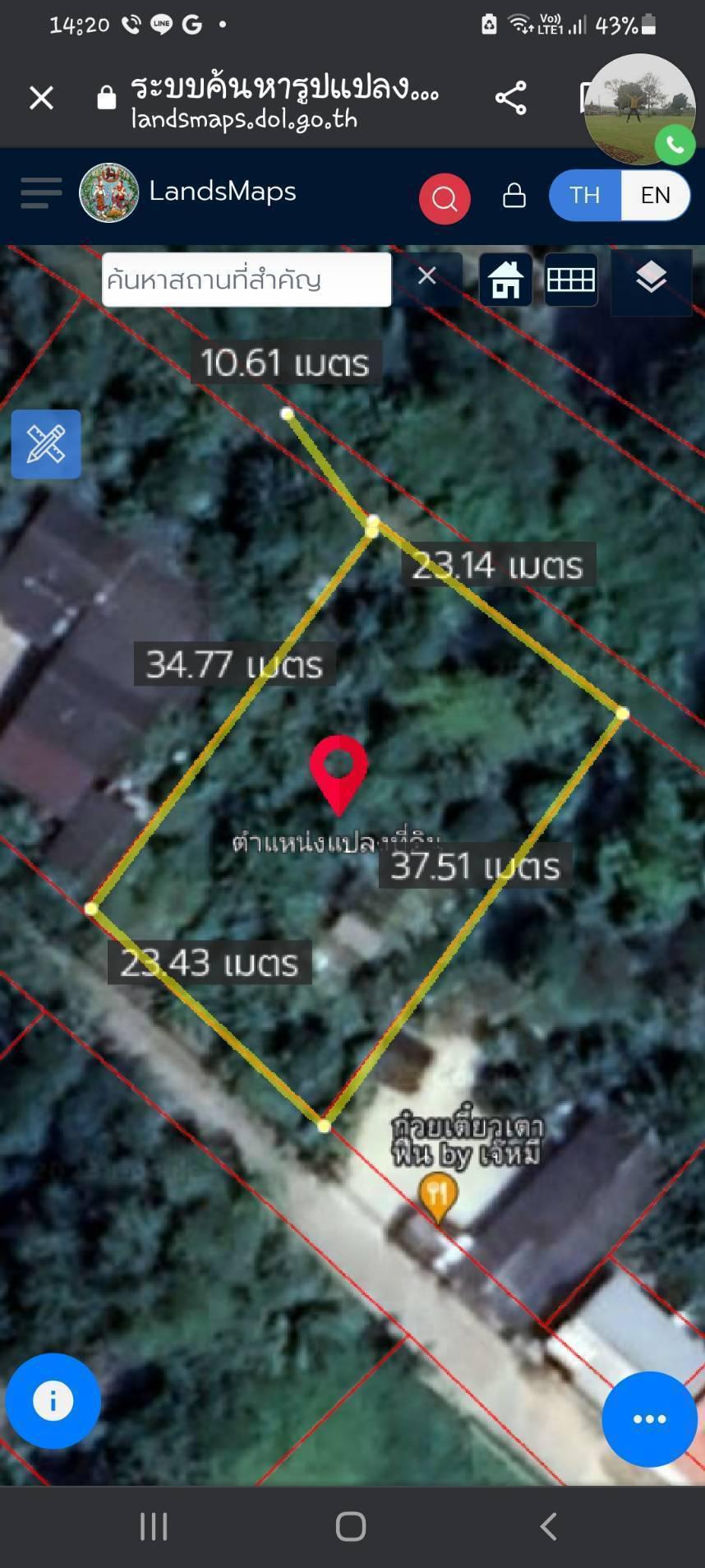The image size is (705, 1568).
Task: Open the restaurant marker on the map
Action: click(x=438, y=1197)
